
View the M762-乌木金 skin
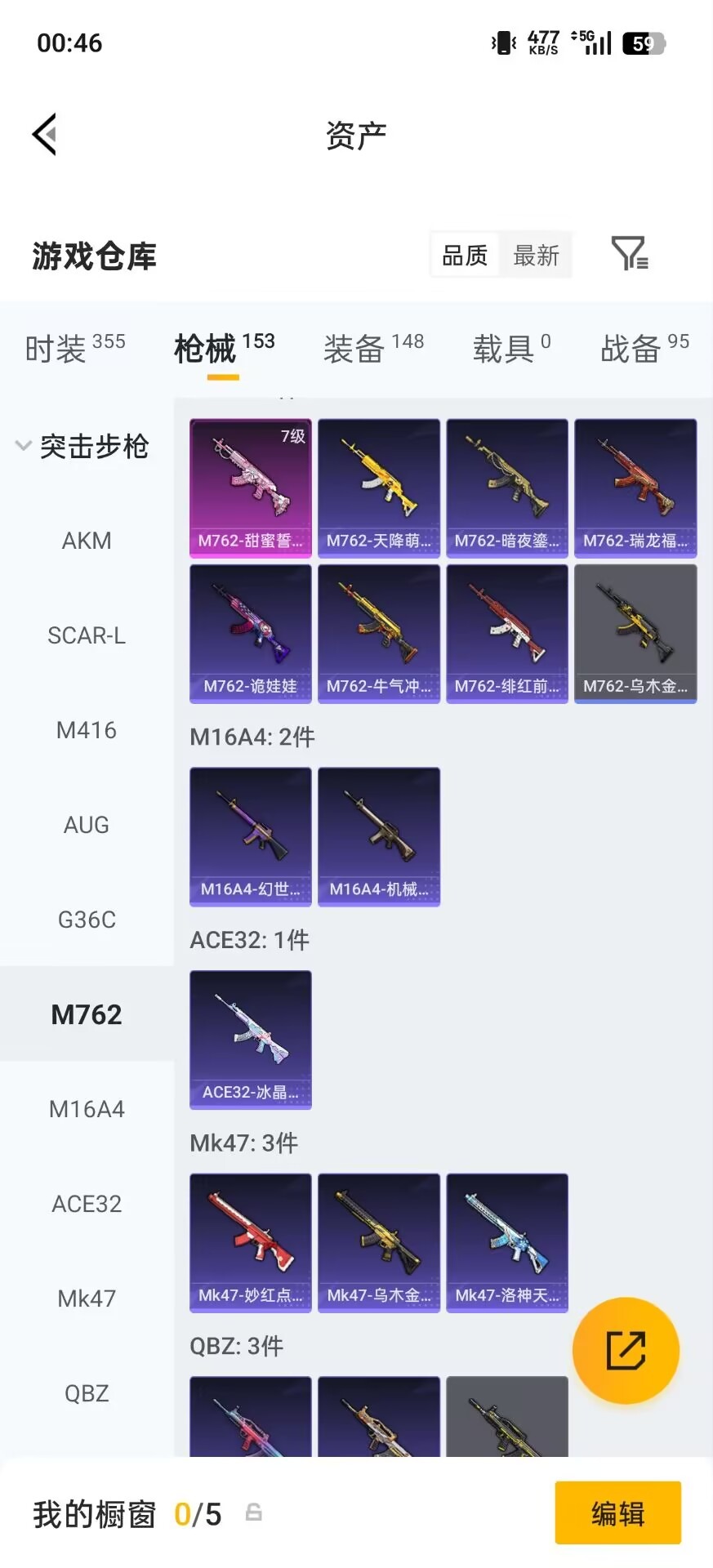coord(635,634)
